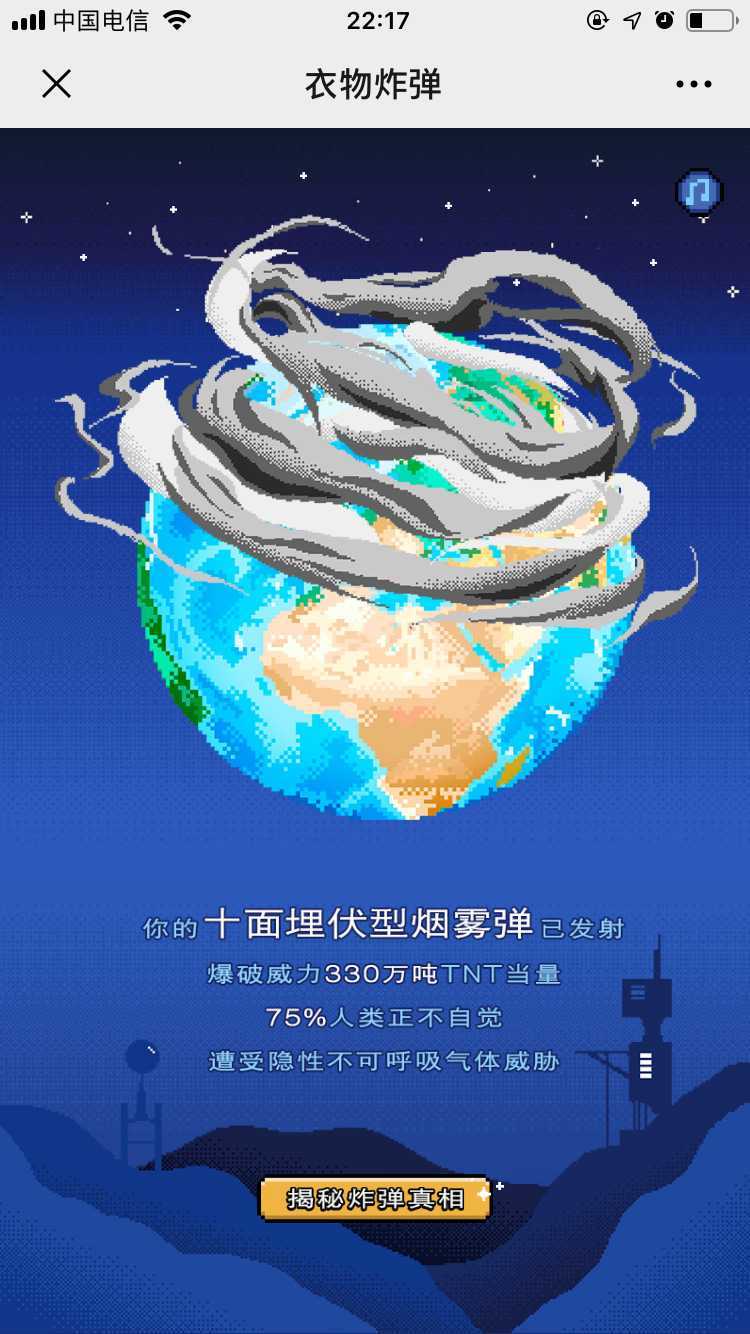The height and width of the screenshot is (1334, 750).
Task: Toggle the background music icon
Action: [x=699, y=191]
